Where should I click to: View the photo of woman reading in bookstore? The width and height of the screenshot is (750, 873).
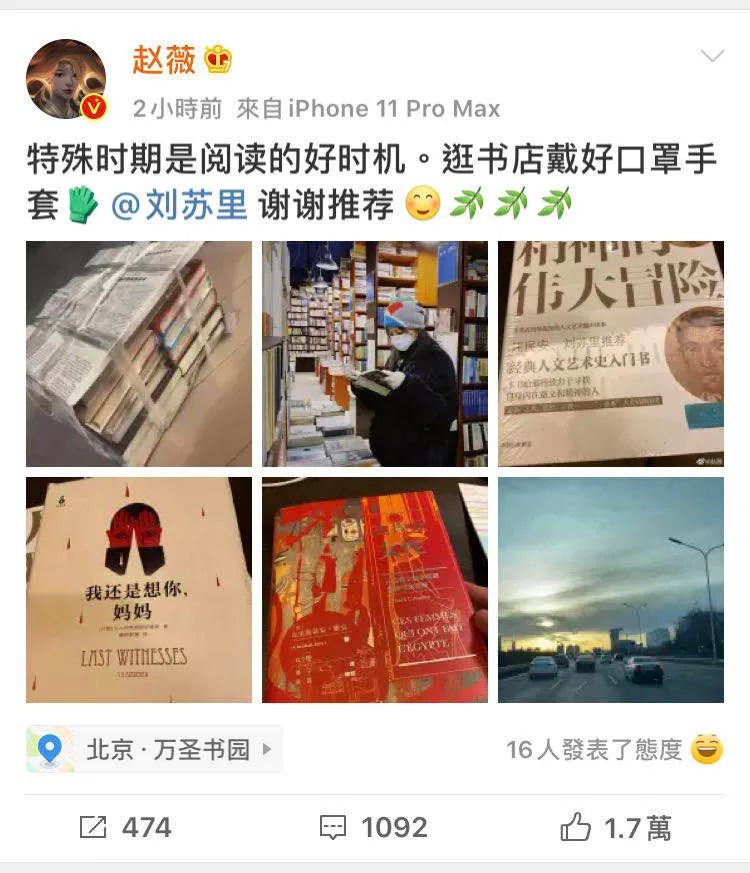(x=375, y=353)
